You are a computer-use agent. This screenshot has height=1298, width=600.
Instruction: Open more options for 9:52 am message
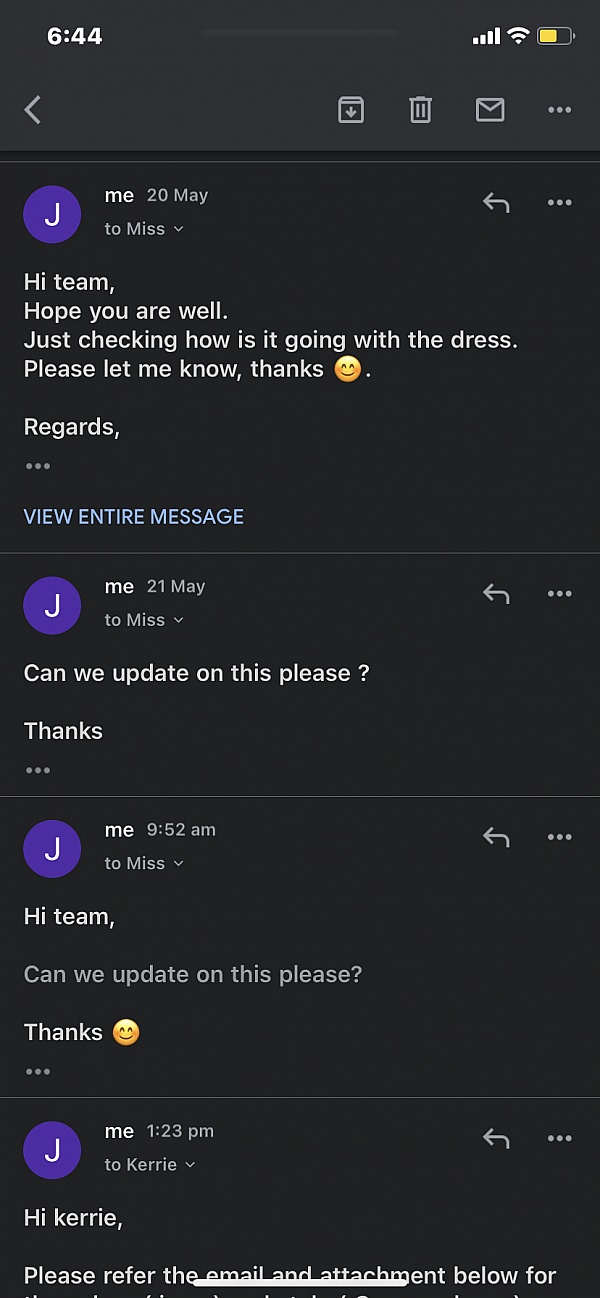click(x=560, y=837)
